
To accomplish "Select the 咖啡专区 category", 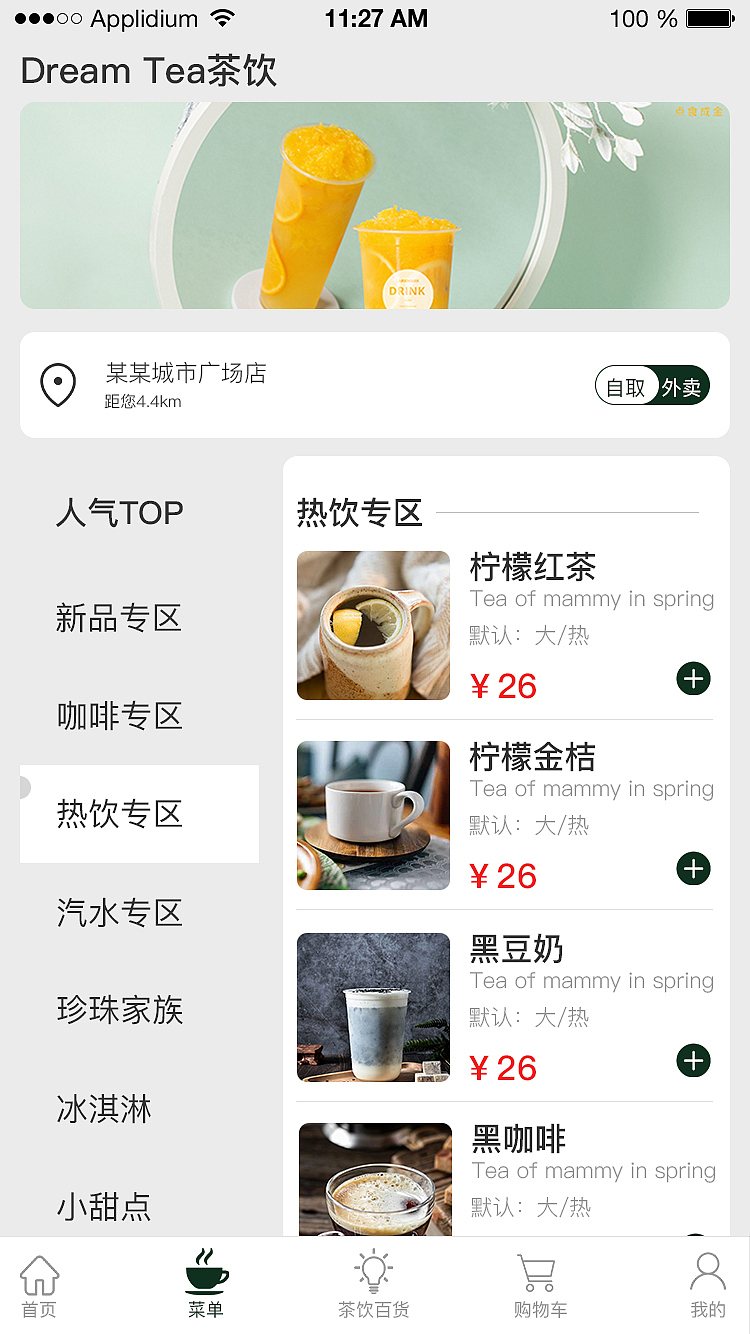I will pos(119,716).
